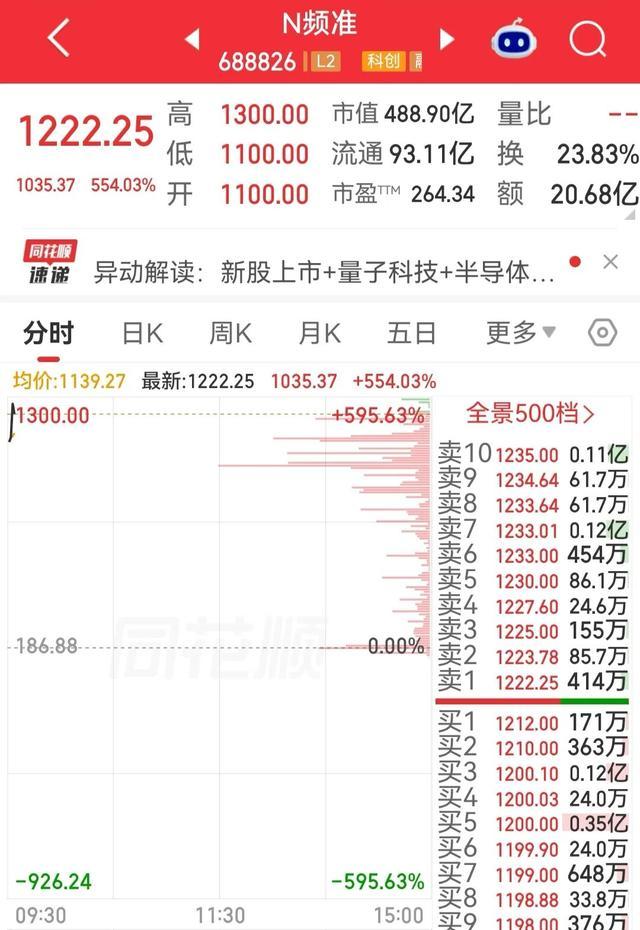Expand the 更多 dropdown
This screenshot has height=930, width=640.
(x=521, y=332)
